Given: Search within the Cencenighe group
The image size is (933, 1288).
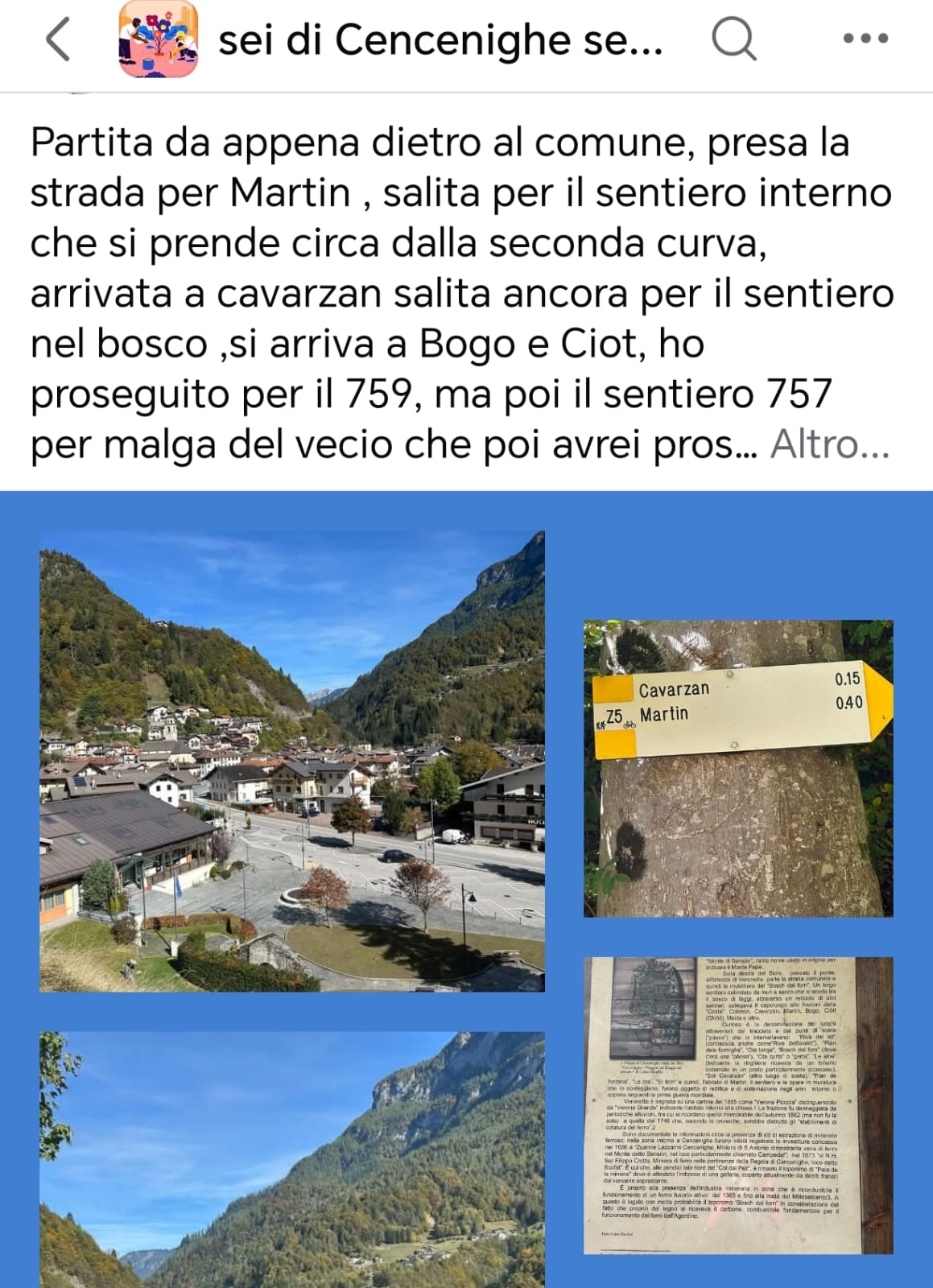Looking at the screenshot, I should coord(733,39).
